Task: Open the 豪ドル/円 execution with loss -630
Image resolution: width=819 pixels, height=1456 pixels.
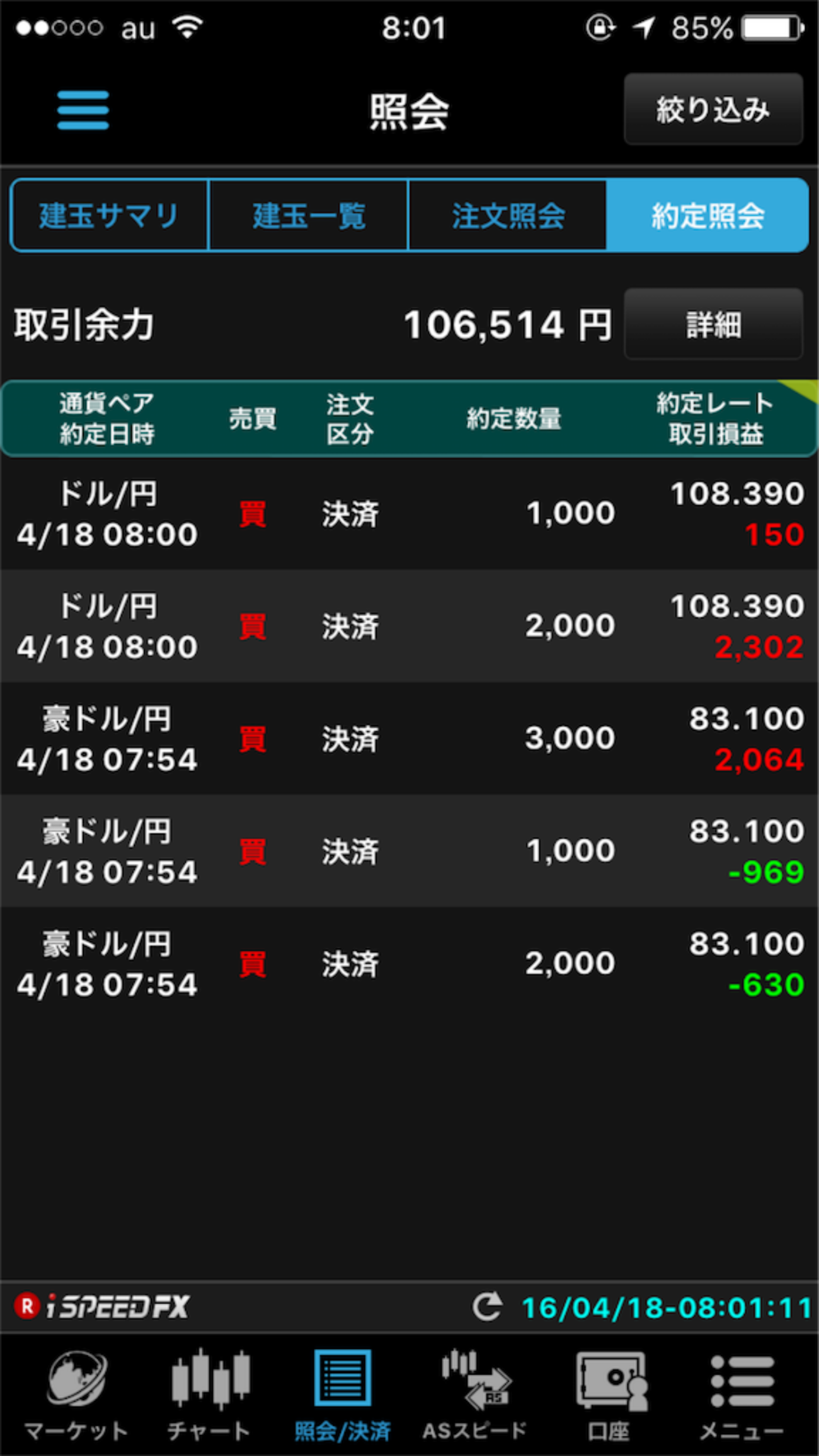Action: 409,963
